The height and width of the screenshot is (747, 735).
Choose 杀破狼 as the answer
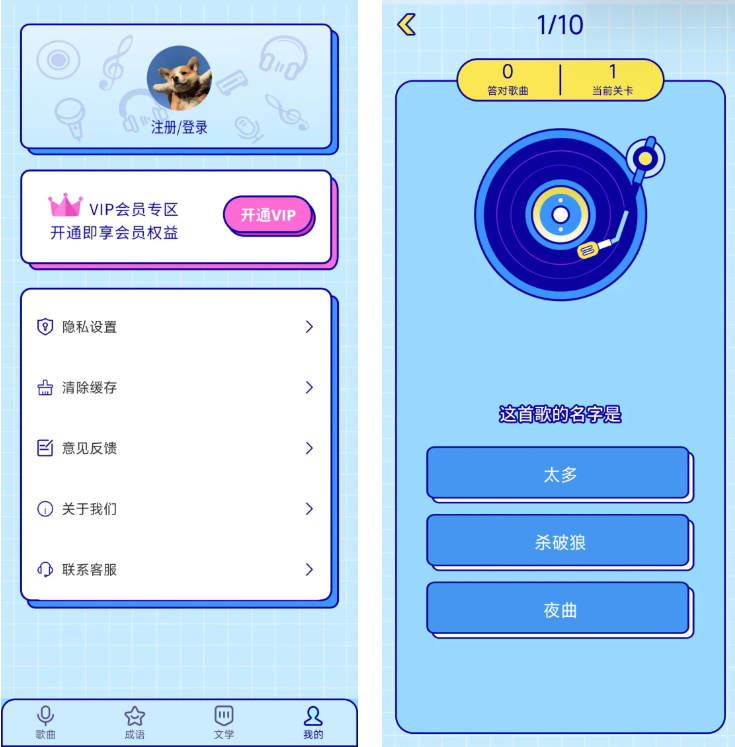point(558,542)
